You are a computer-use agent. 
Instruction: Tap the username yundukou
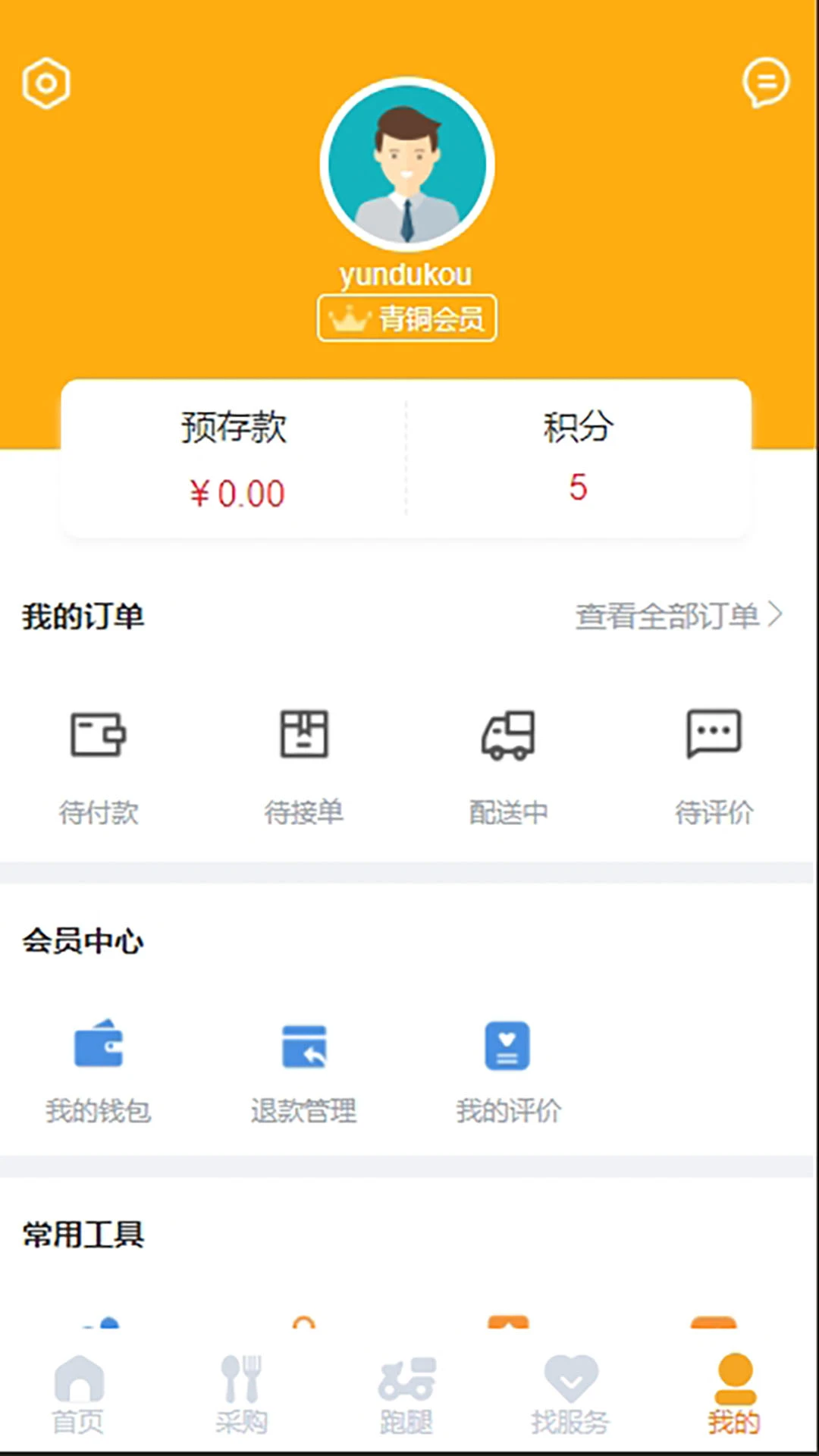coord(407,275)
